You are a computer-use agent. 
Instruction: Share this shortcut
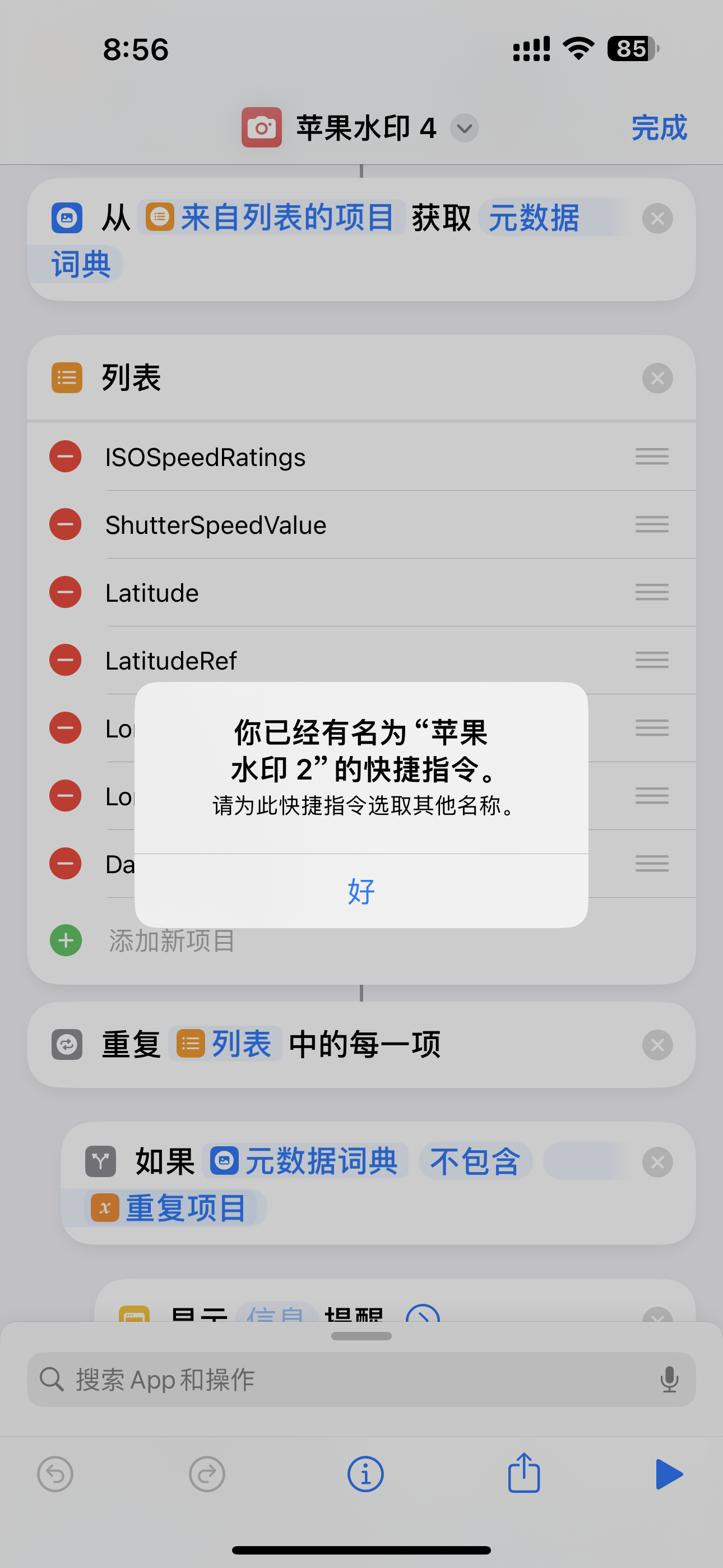coord(523,1473)
